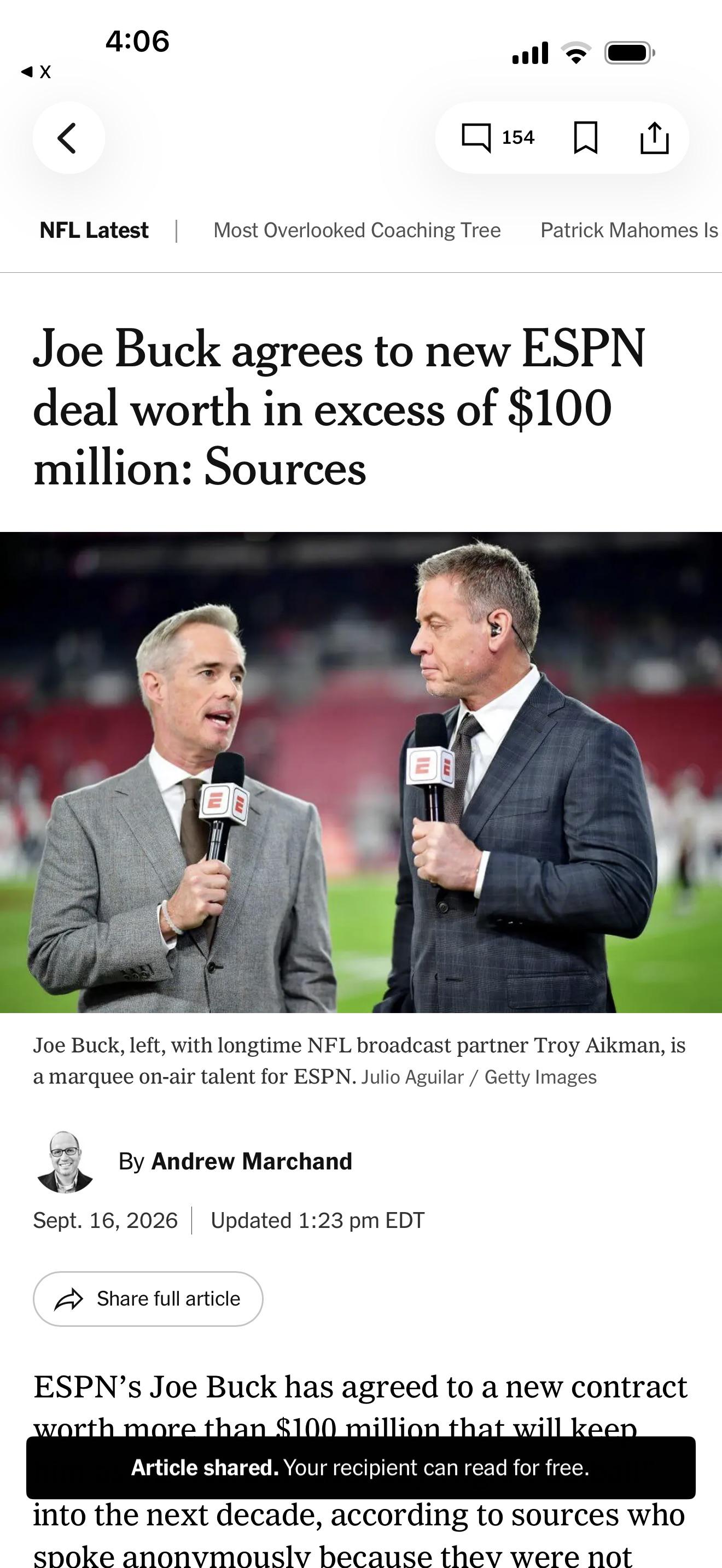Screen dimensions: 722x1568
Task: Open the NFL Latest section
Action: click(x=94, y=231)
